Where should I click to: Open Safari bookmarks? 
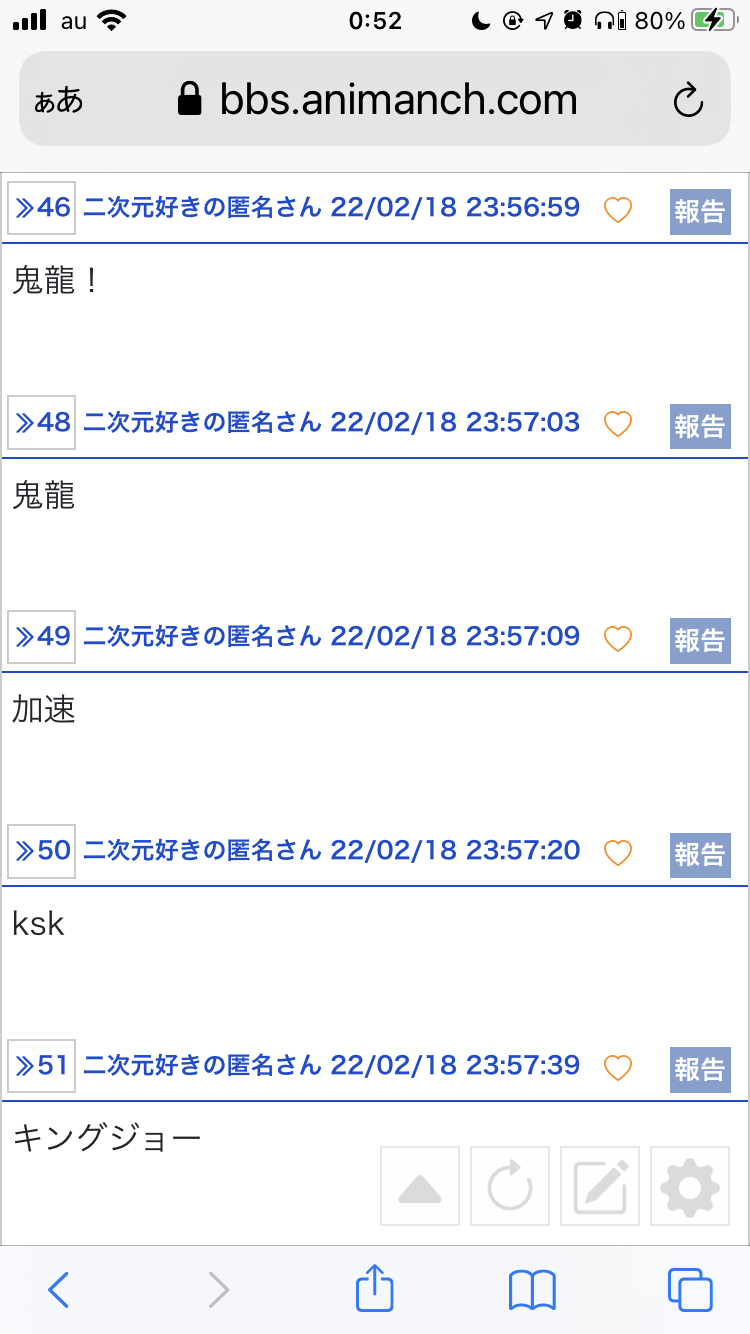(532, 1290)
